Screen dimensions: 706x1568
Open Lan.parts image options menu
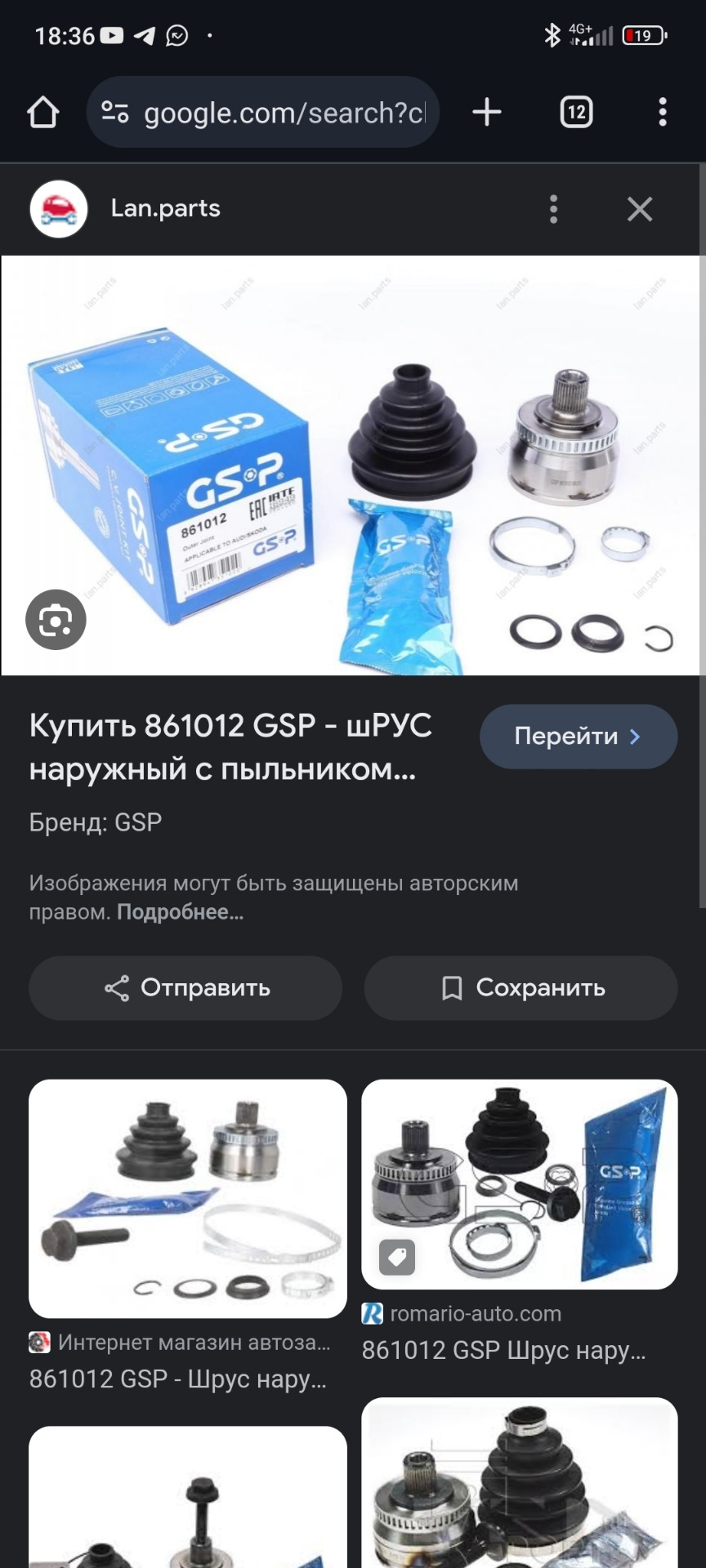coord(553,209)
